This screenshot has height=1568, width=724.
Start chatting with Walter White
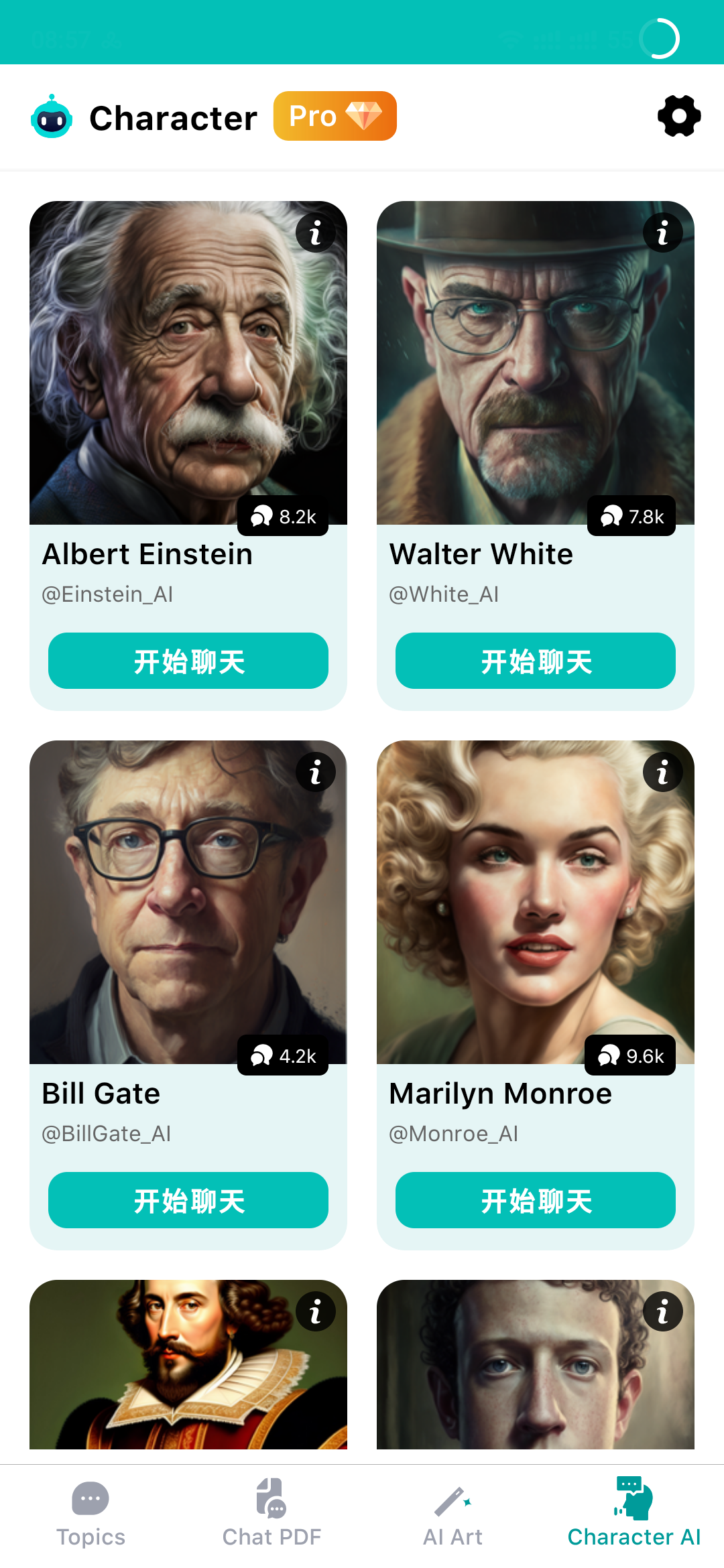pos(535,661)
